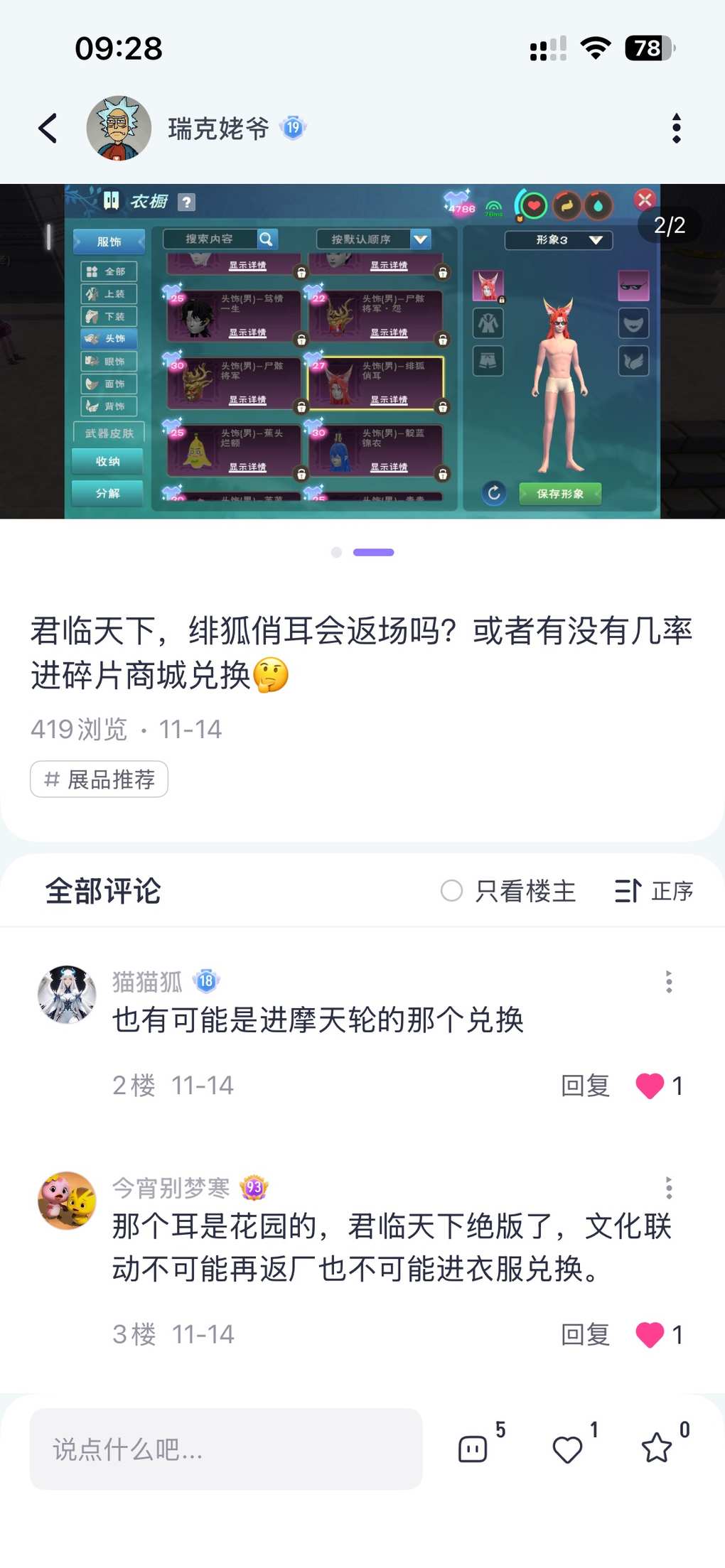Reply to 今宵别梦寒's comment
This screenshot has height=1568, width=725.
[x=585, y=1334]
